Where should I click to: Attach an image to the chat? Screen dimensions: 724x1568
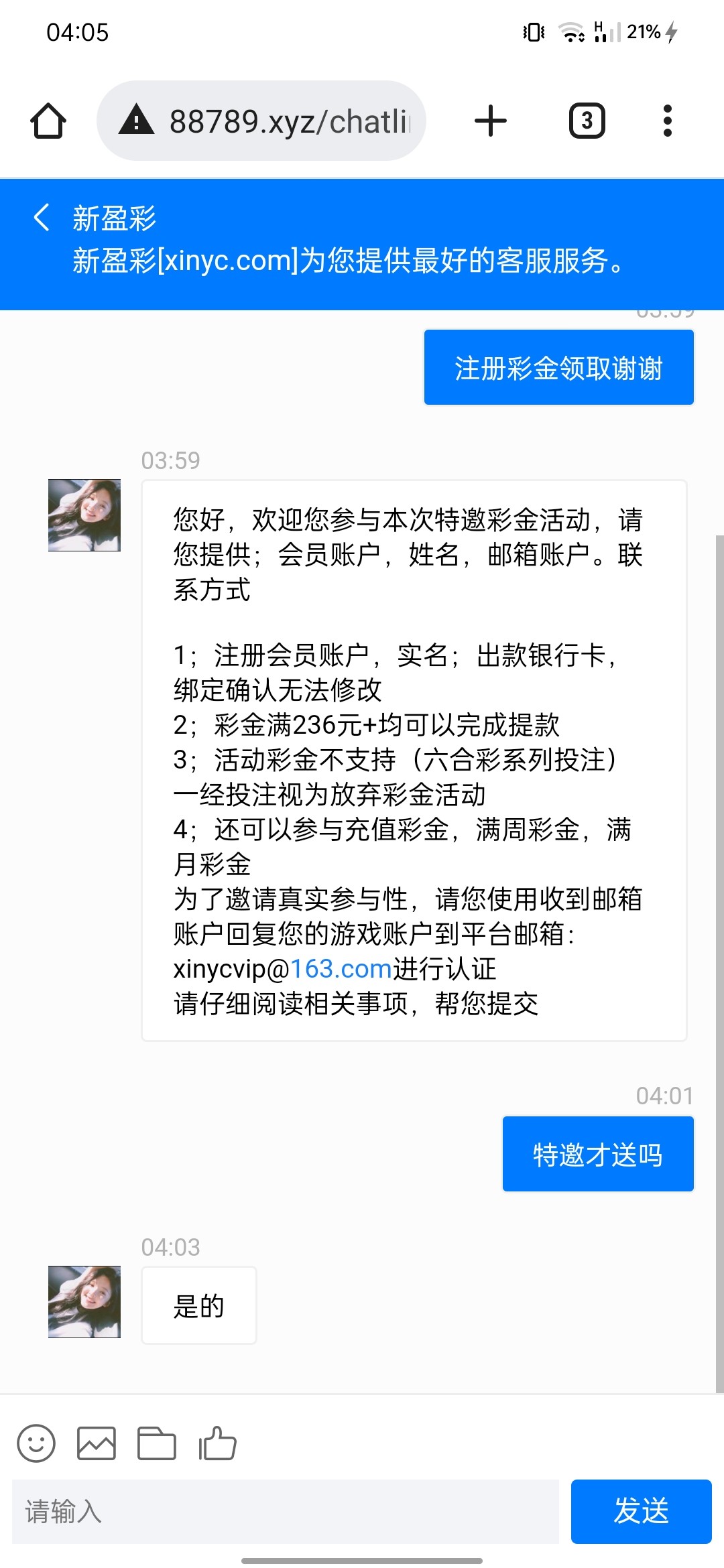pos(97,1443)
